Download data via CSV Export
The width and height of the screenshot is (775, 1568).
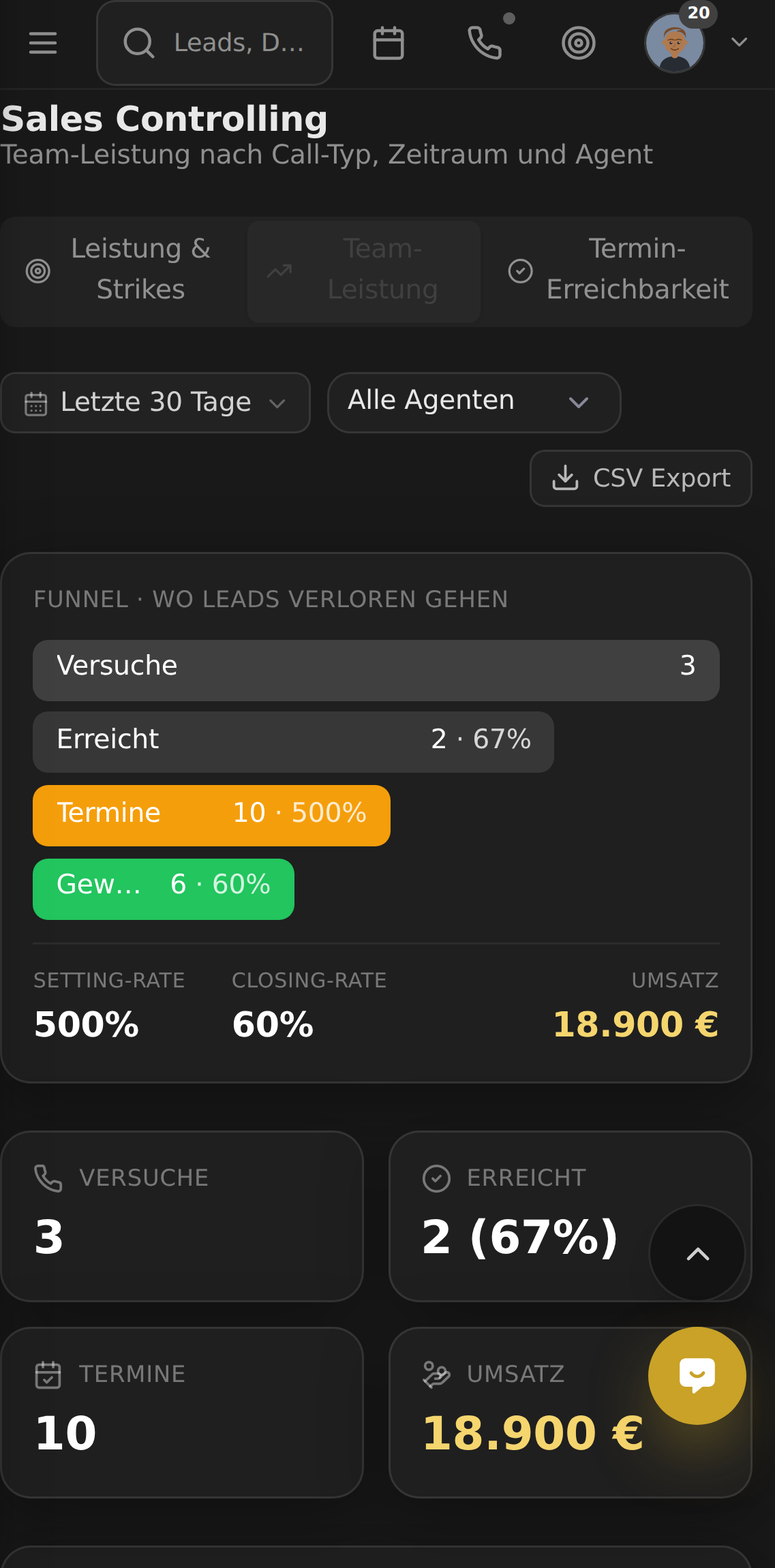[641, 478]
